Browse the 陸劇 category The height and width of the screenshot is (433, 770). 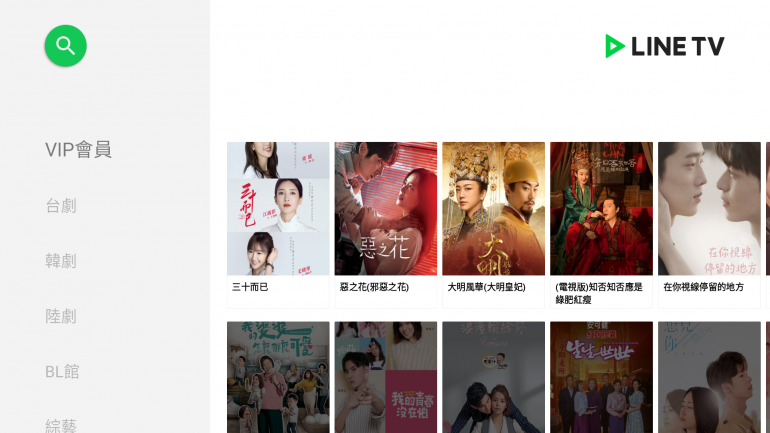coord(61,316)
